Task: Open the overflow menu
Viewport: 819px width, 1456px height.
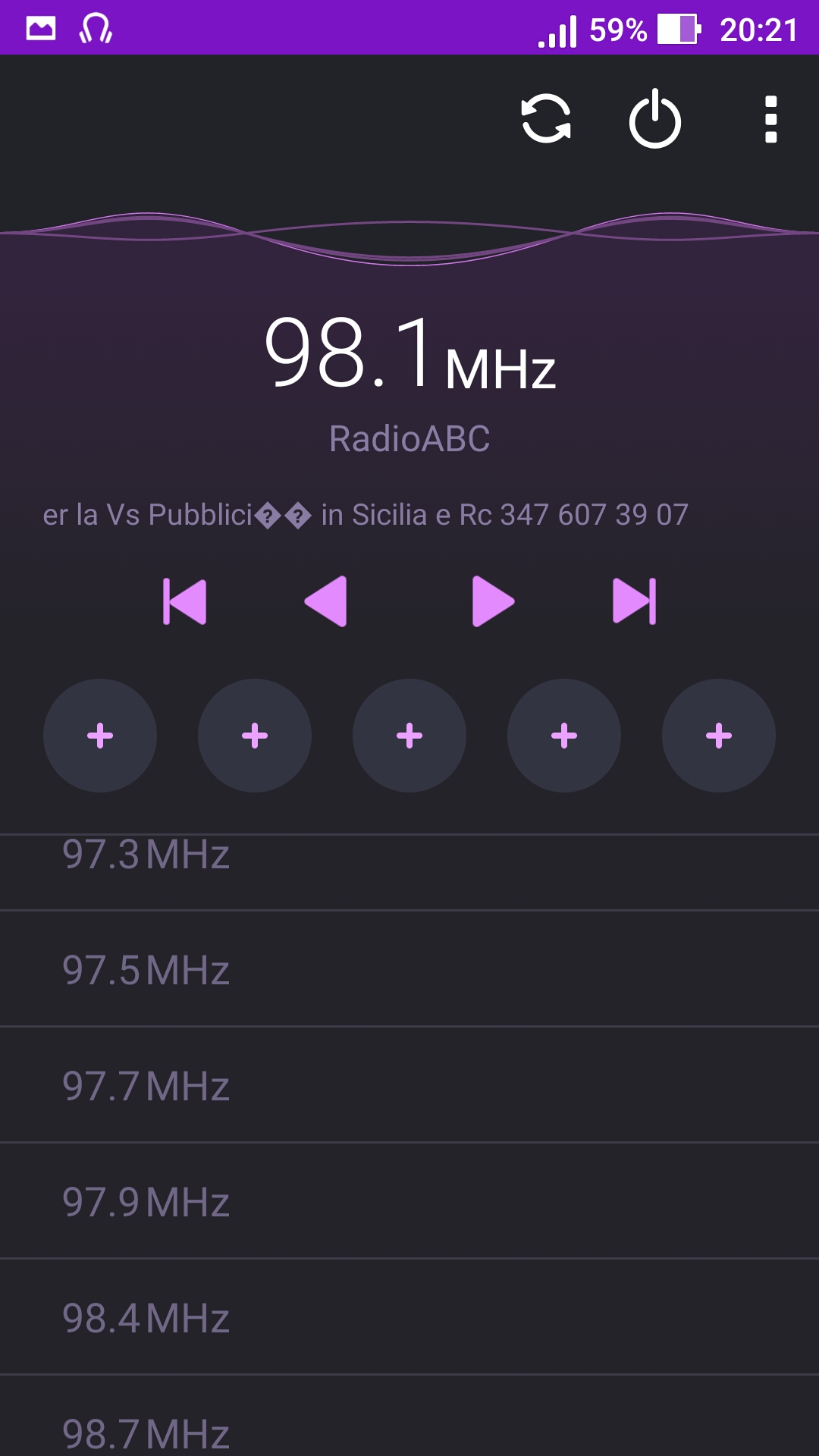Action: (x=771, y=119)
